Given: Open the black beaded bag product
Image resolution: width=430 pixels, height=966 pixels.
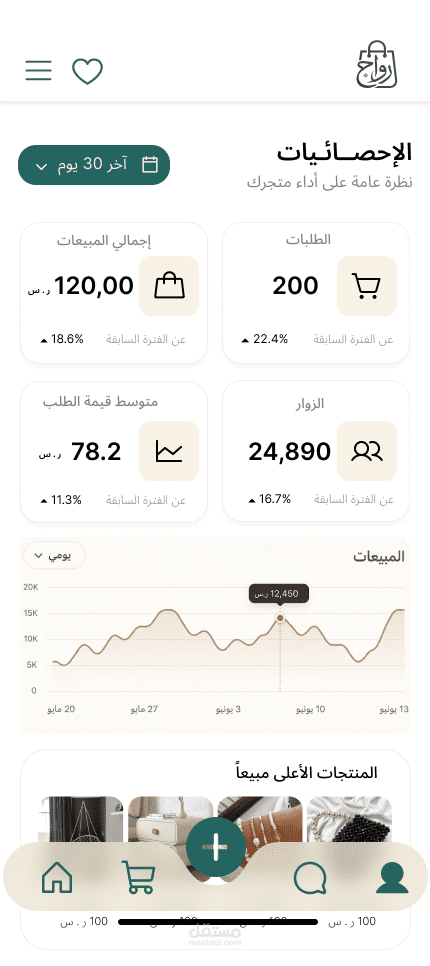Looking at the screenshot, I should [x=349, y=819].
